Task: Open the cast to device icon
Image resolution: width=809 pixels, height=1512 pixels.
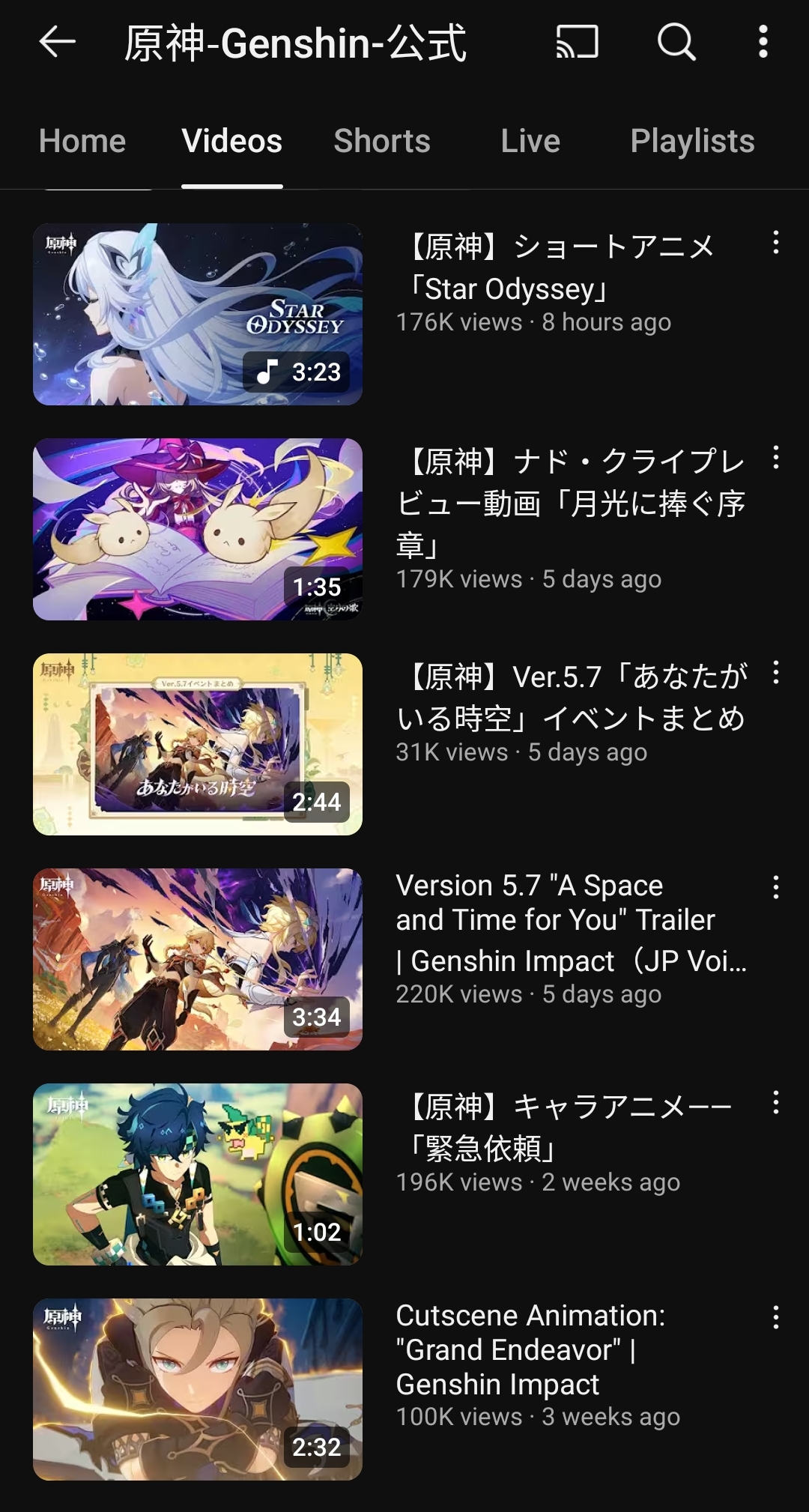Action: click(x=577, y=42)
